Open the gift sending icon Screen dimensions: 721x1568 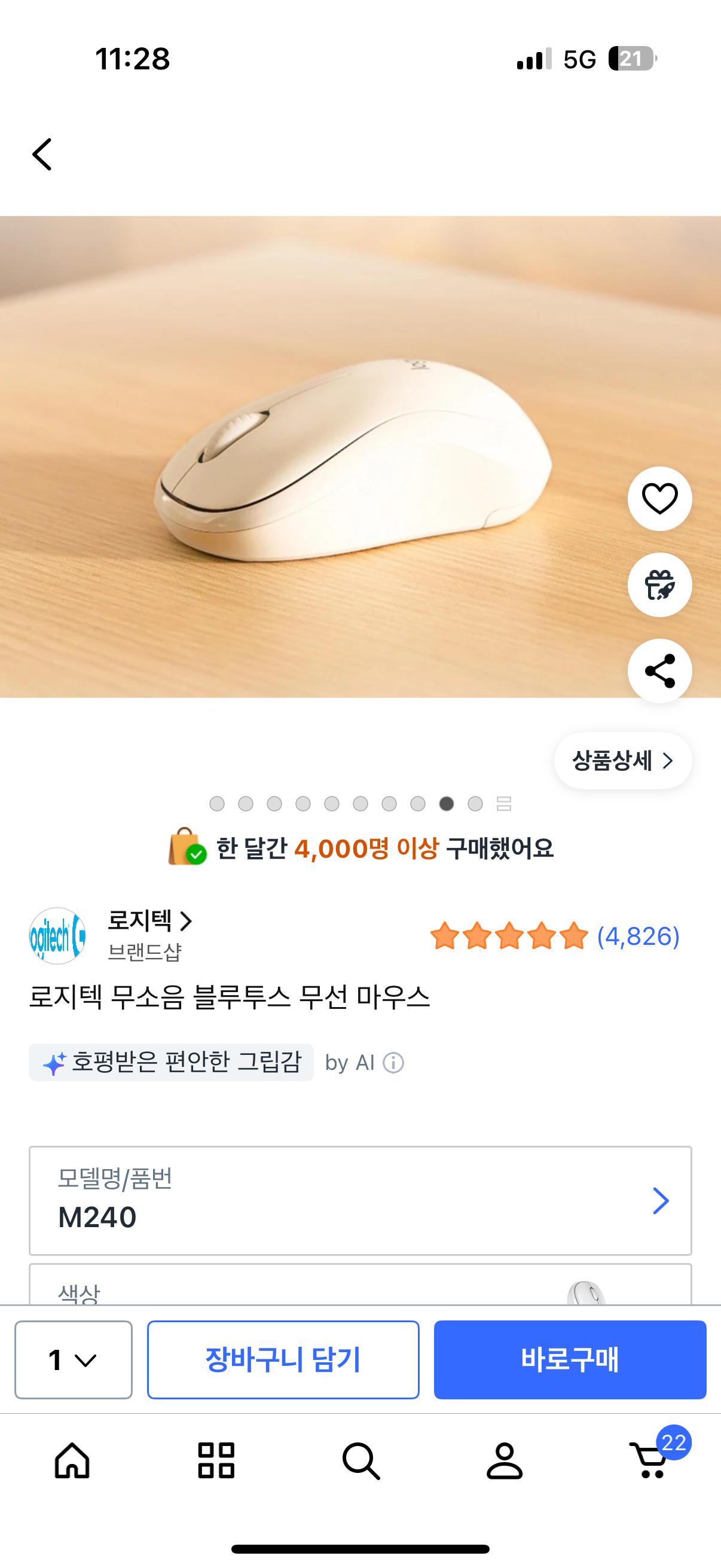(659, 584)
